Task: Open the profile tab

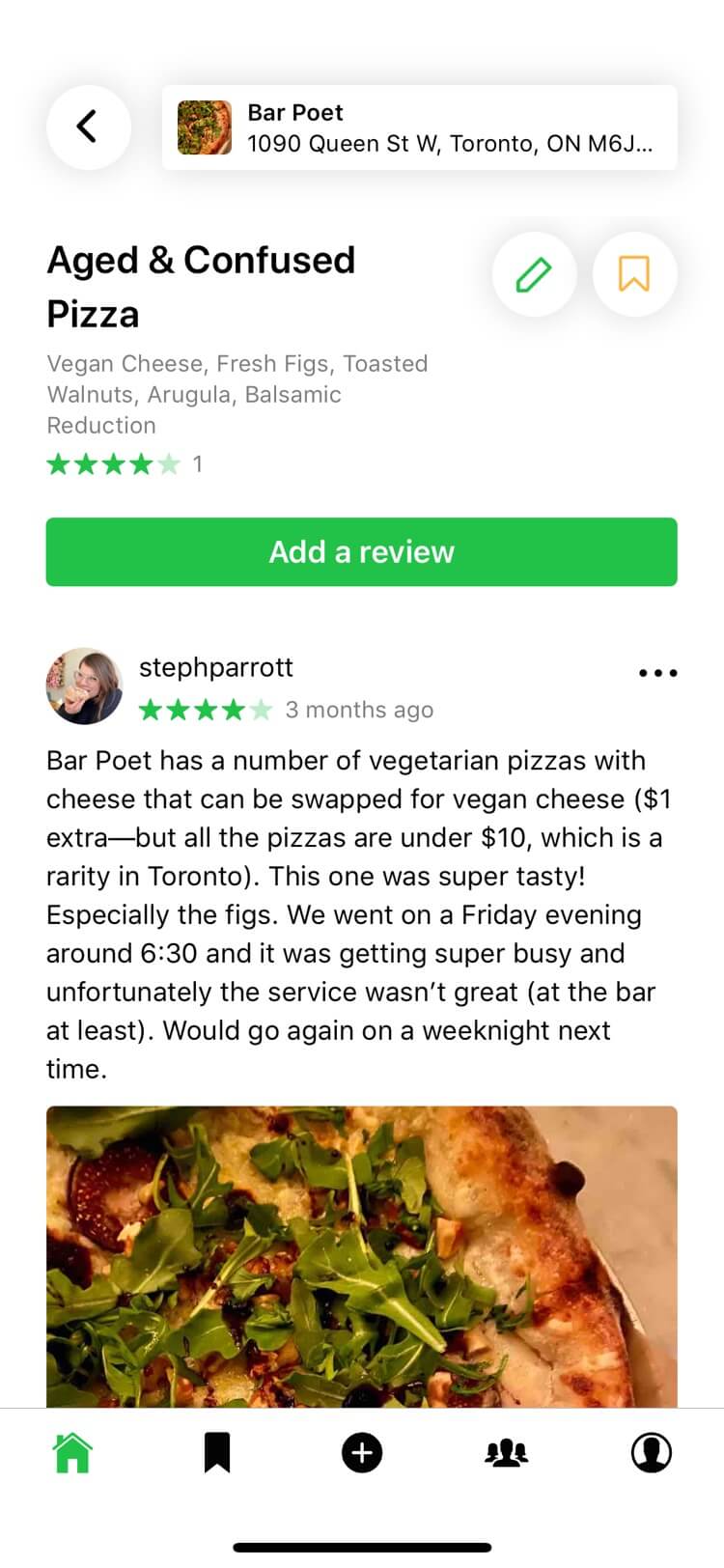Action: (652, 1452)
